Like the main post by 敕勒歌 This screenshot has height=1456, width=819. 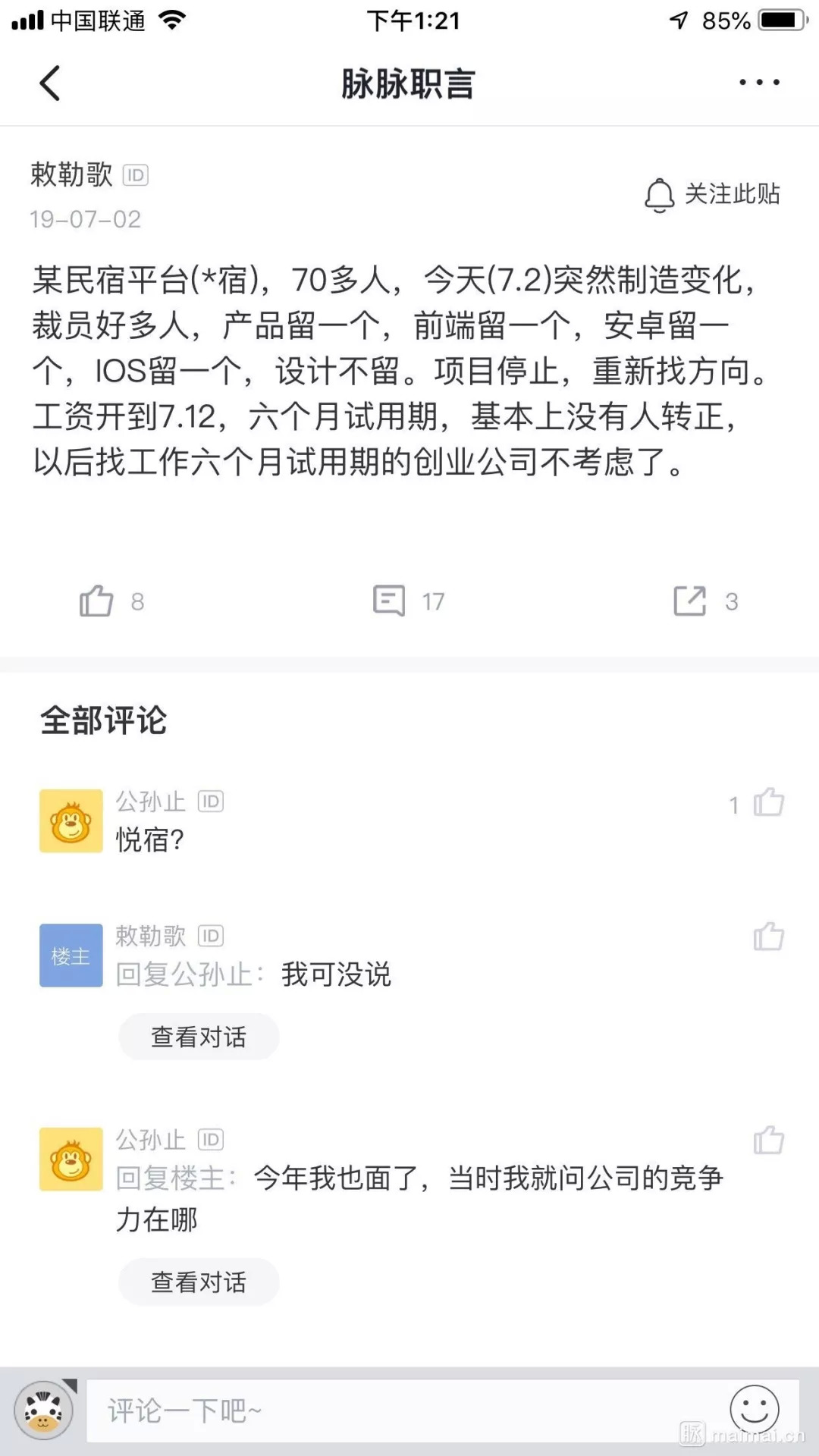[x=97, y=601]
